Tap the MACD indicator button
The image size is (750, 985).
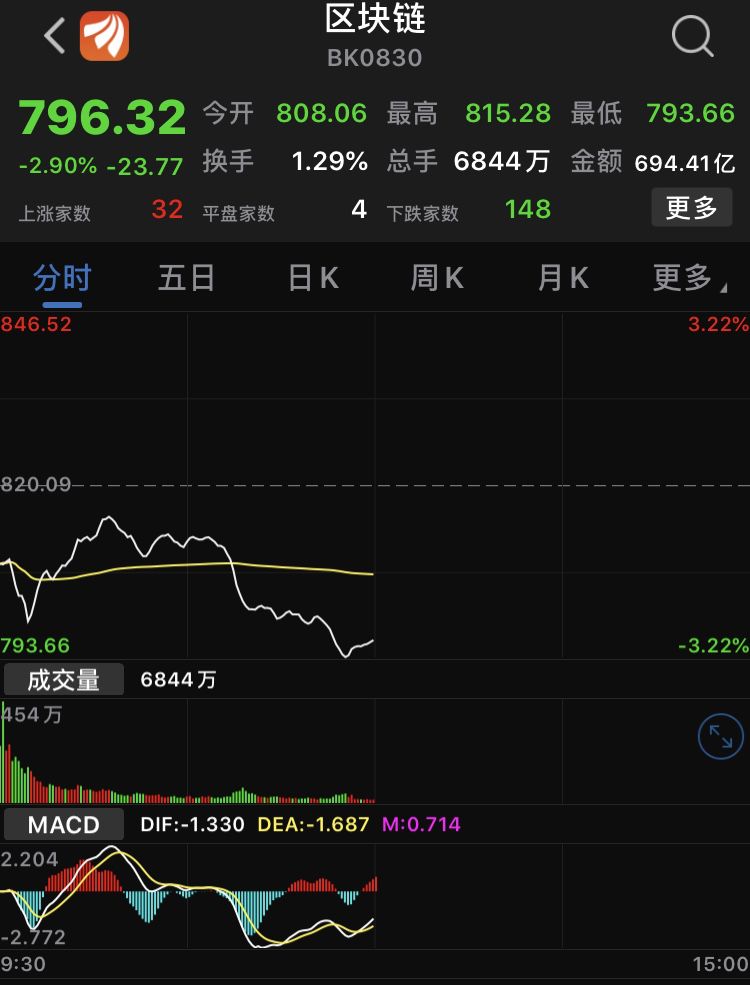(64, 825)
